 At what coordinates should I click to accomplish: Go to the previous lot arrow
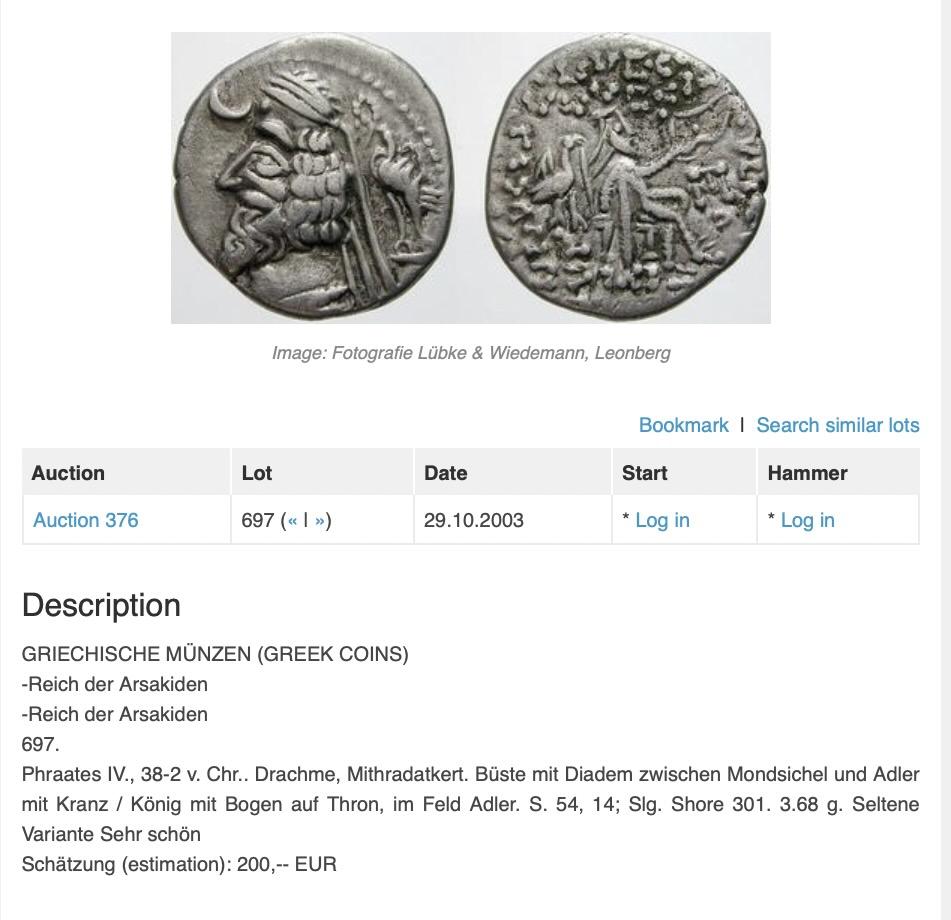click(x=292, y=520)
